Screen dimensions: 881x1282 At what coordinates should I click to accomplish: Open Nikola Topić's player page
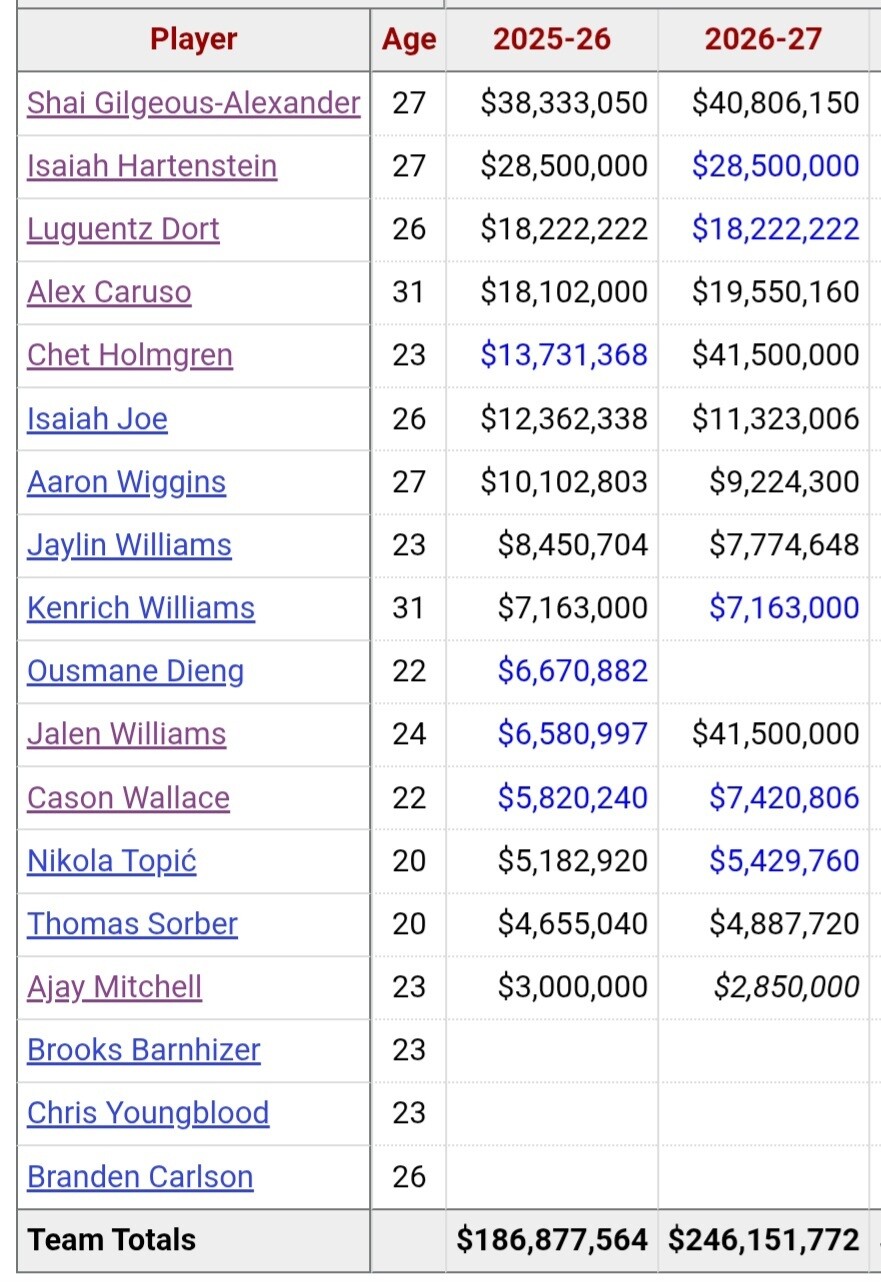tap(112, 861)
